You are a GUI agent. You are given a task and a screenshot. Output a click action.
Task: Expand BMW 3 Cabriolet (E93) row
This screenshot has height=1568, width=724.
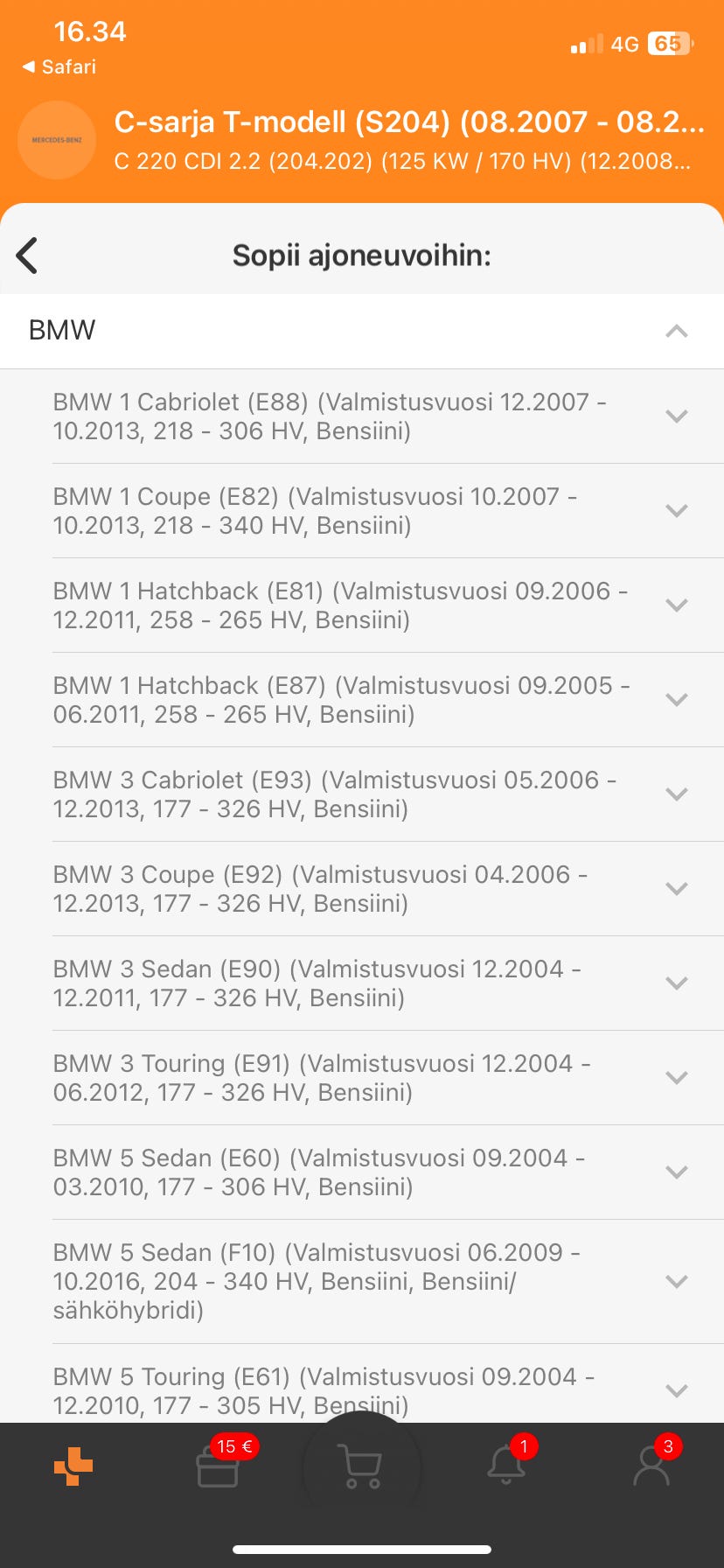point(676,794)
